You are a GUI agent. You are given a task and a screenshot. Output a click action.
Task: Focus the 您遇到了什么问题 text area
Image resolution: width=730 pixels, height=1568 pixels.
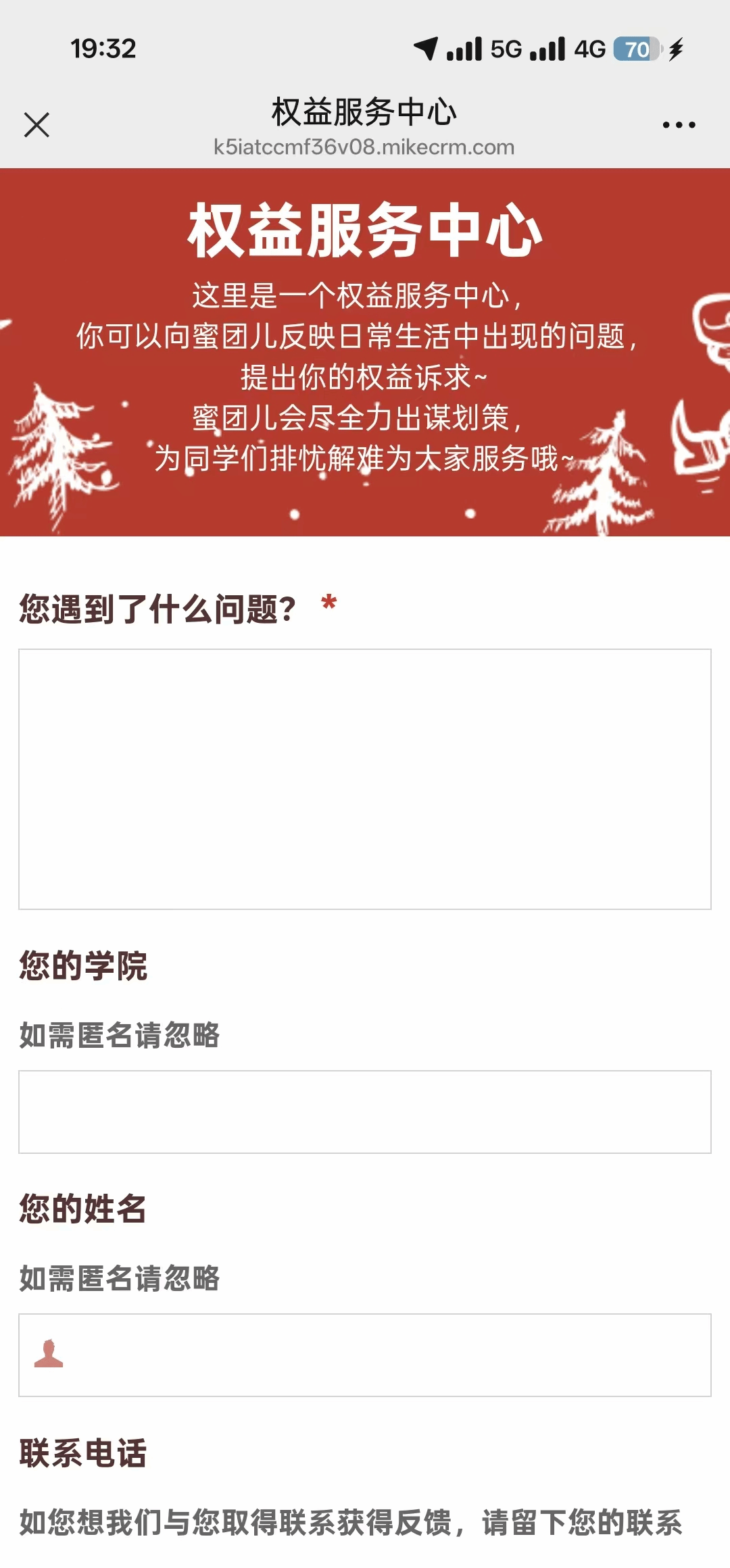365,779
